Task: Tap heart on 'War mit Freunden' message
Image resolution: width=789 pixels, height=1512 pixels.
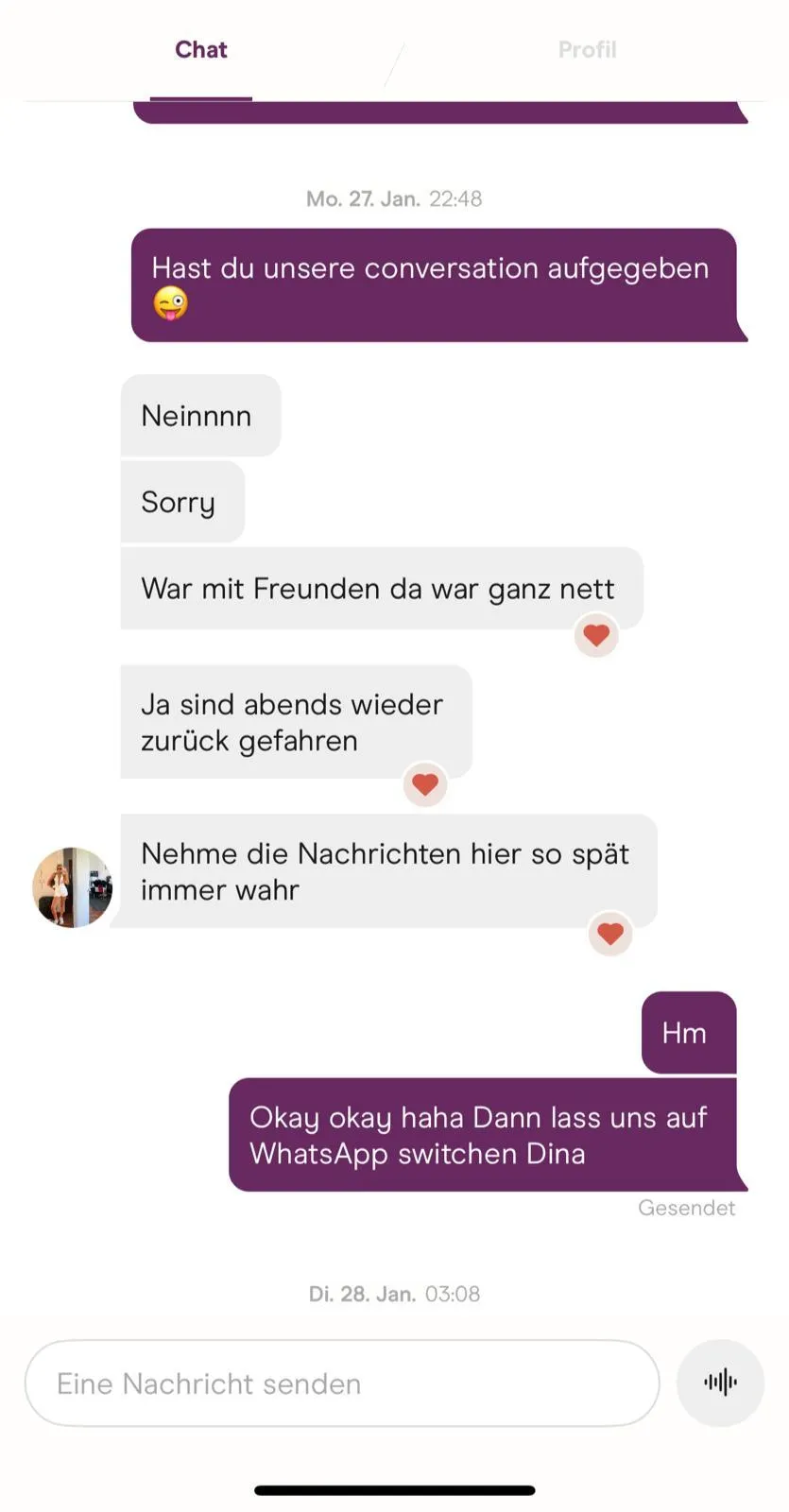Action: click(596, 635)
